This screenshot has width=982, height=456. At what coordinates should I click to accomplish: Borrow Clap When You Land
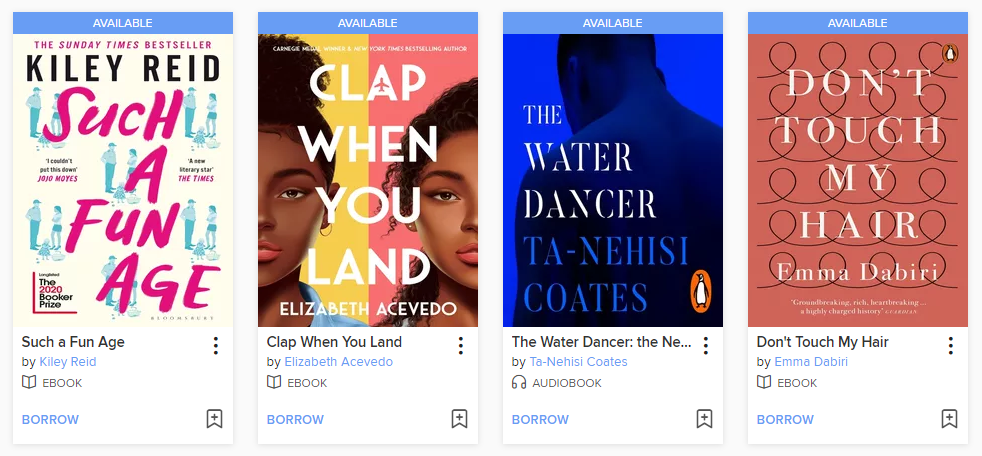(295, 420)
